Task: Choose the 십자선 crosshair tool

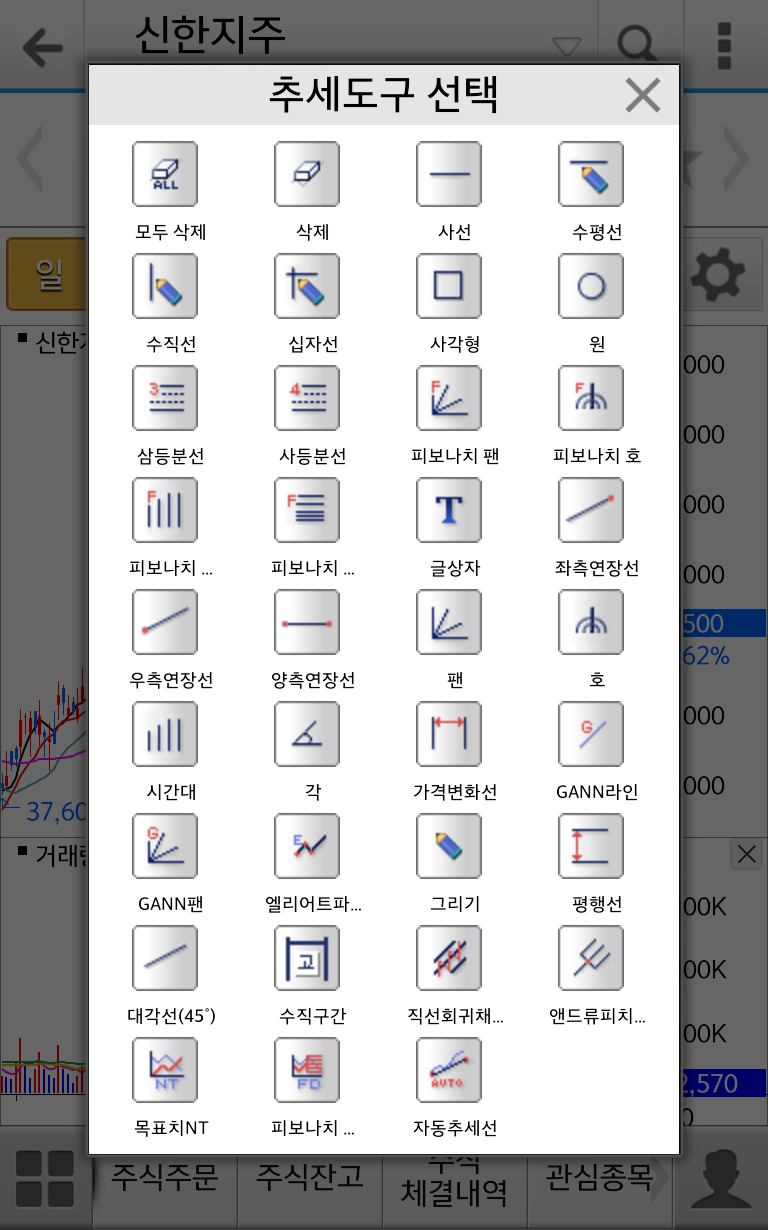Action: click(307, 286)
